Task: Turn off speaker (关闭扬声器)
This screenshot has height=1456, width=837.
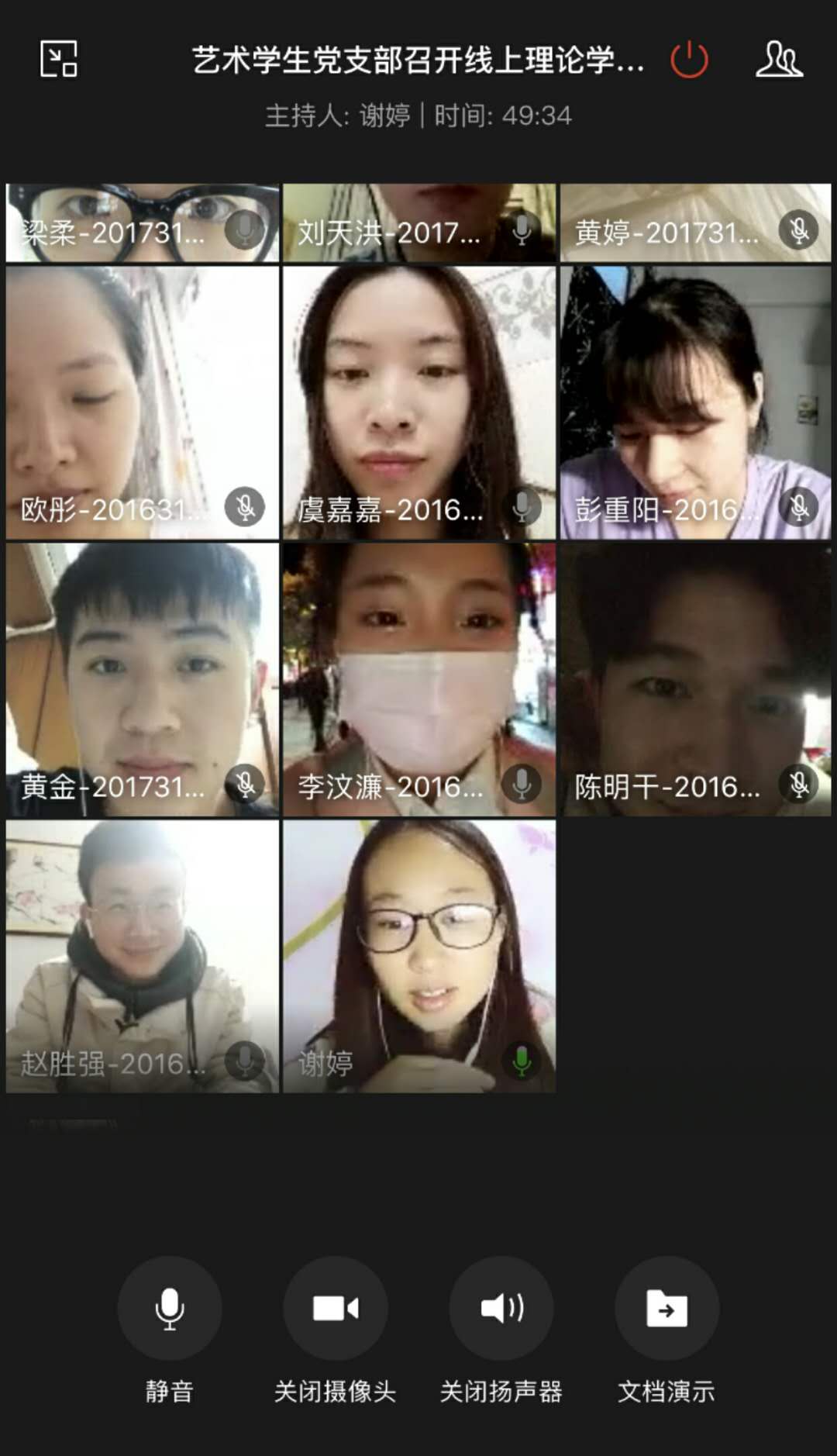Action: coord(501,1309)
